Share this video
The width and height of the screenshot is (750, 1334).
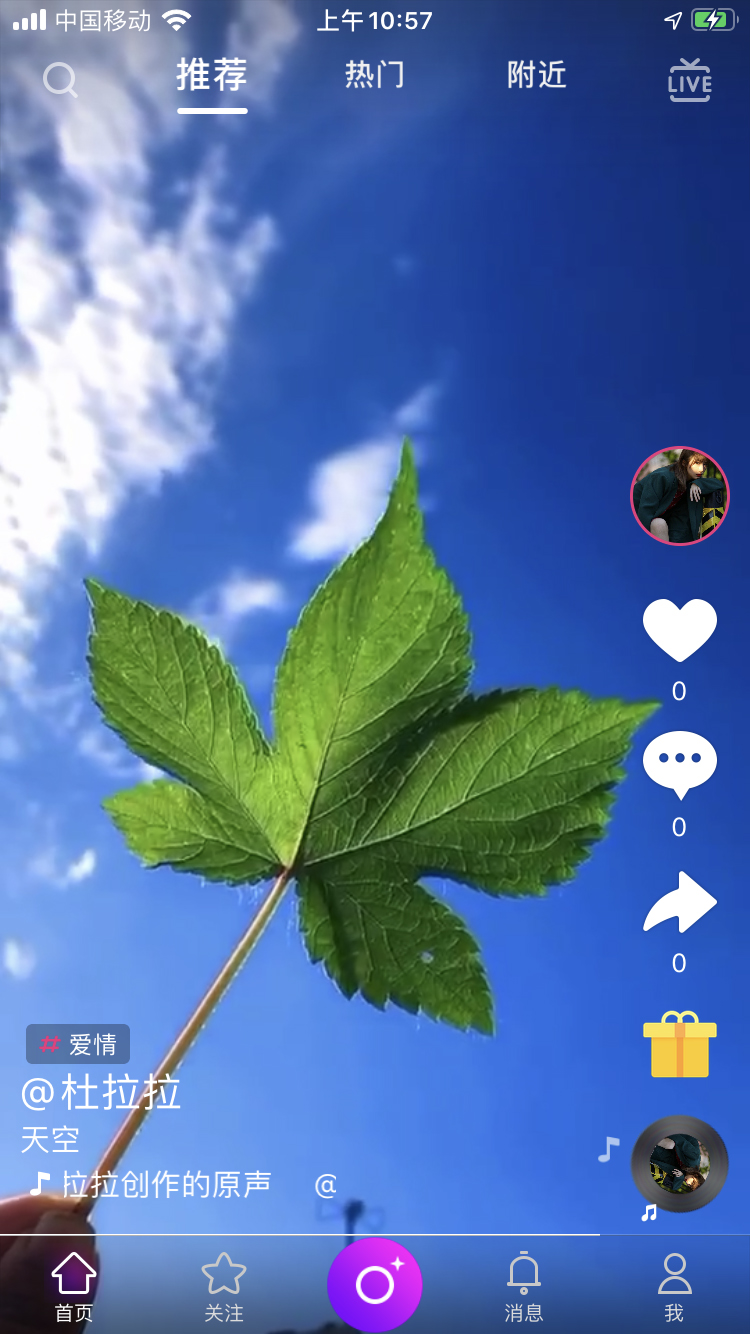click(680, 902)
